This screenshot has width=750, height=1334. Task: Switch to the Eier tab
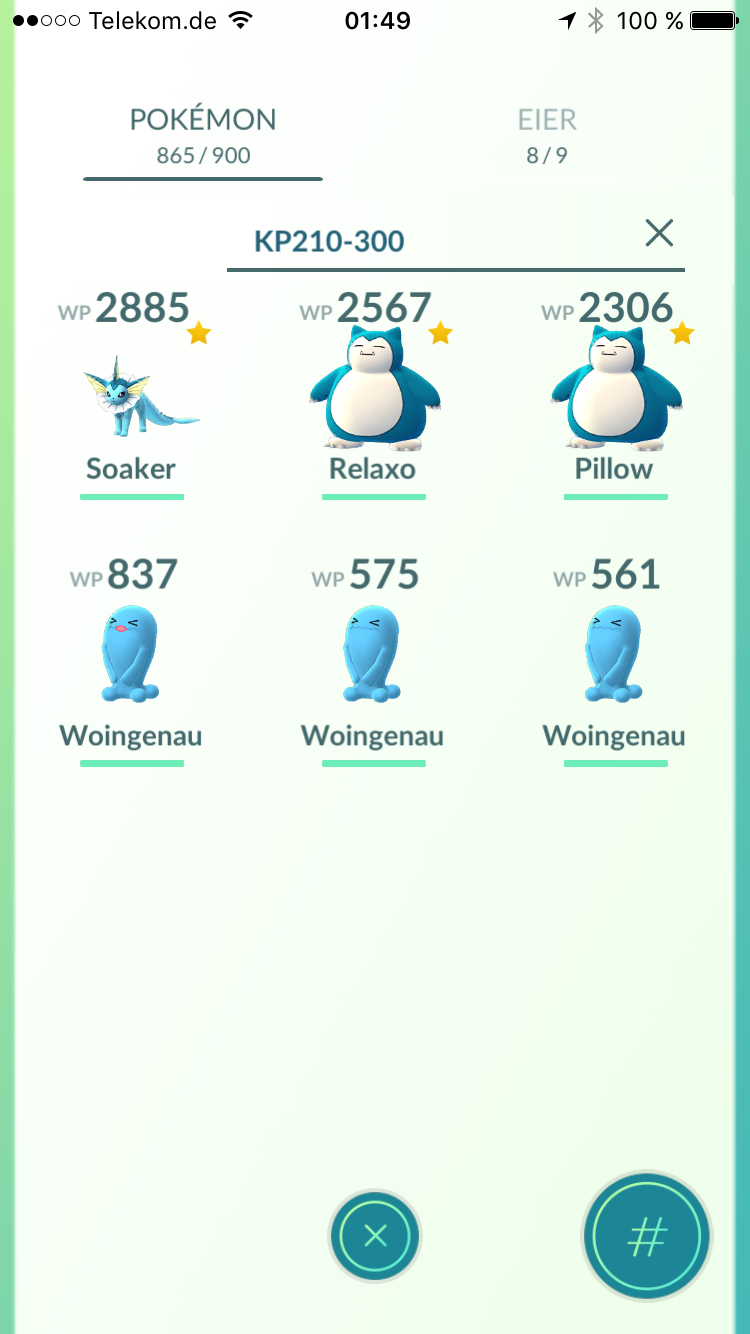(x=547, y=134)
